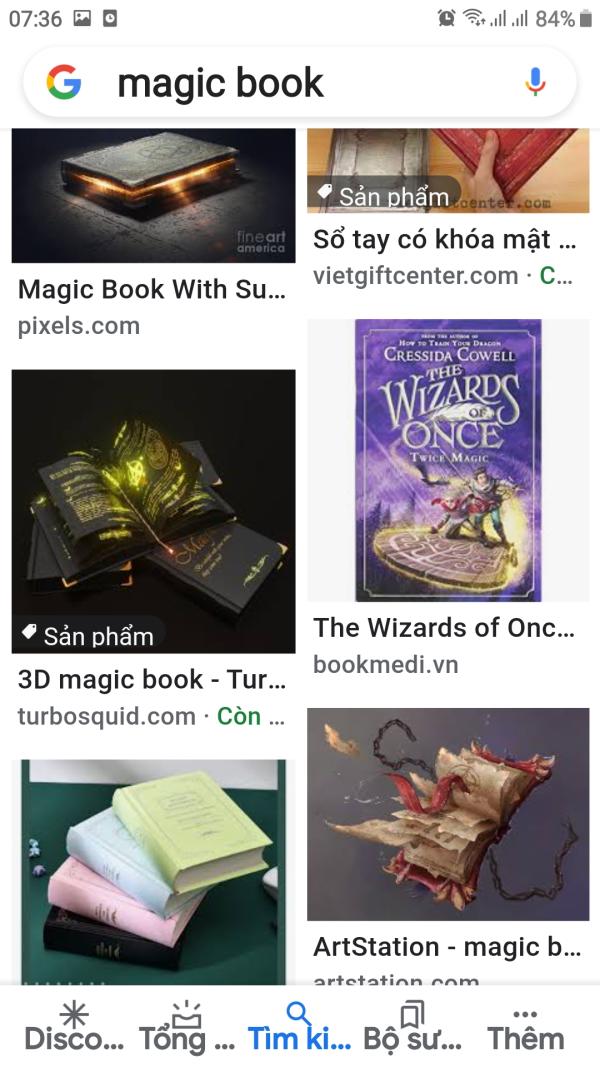The height and width of the screenshot is (1067, 600).
Task: Go to the Tổng tab
Action: click(x=187, y=1026)
